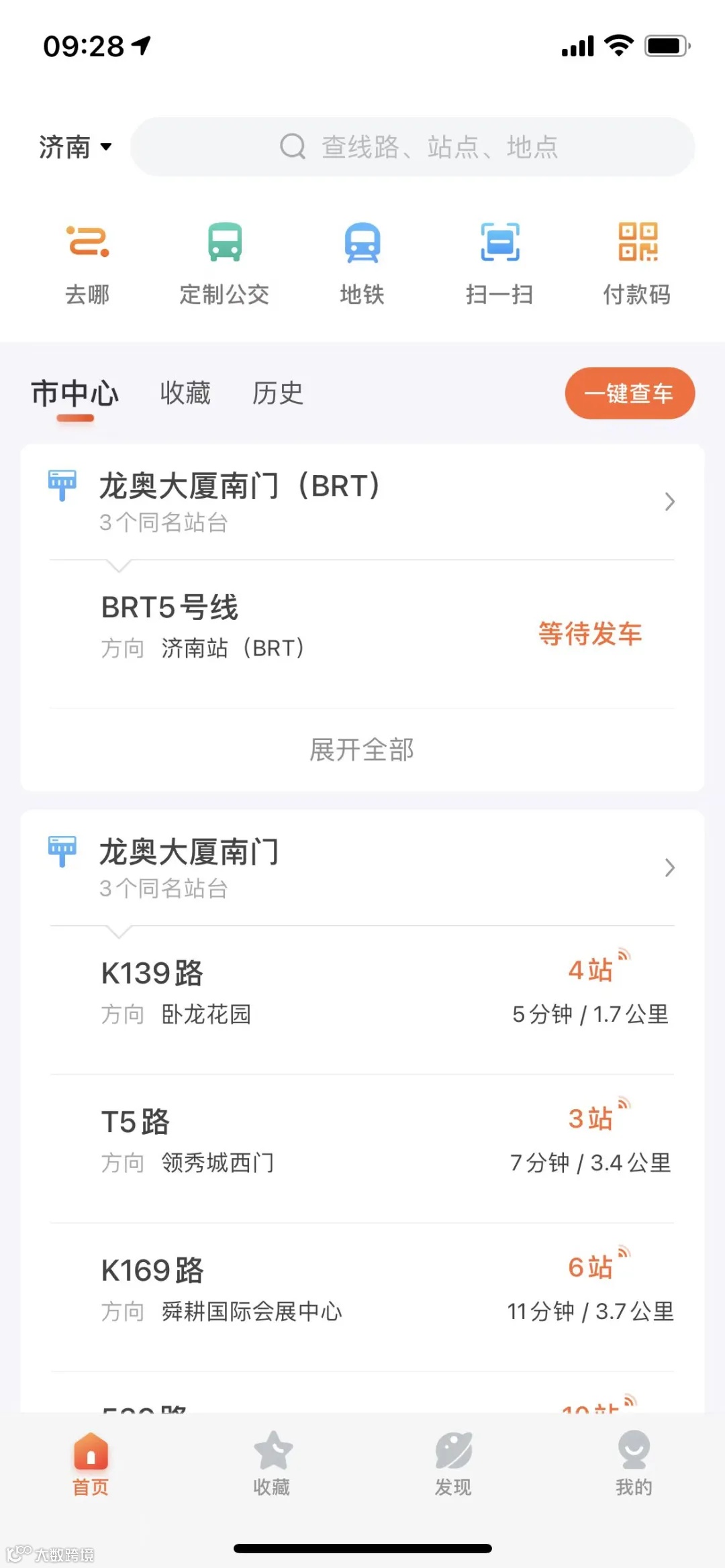The width and height of the screenshot is (725, 1568).
Task: Open the 发现 bottom tab
Action: [453, 1463]
